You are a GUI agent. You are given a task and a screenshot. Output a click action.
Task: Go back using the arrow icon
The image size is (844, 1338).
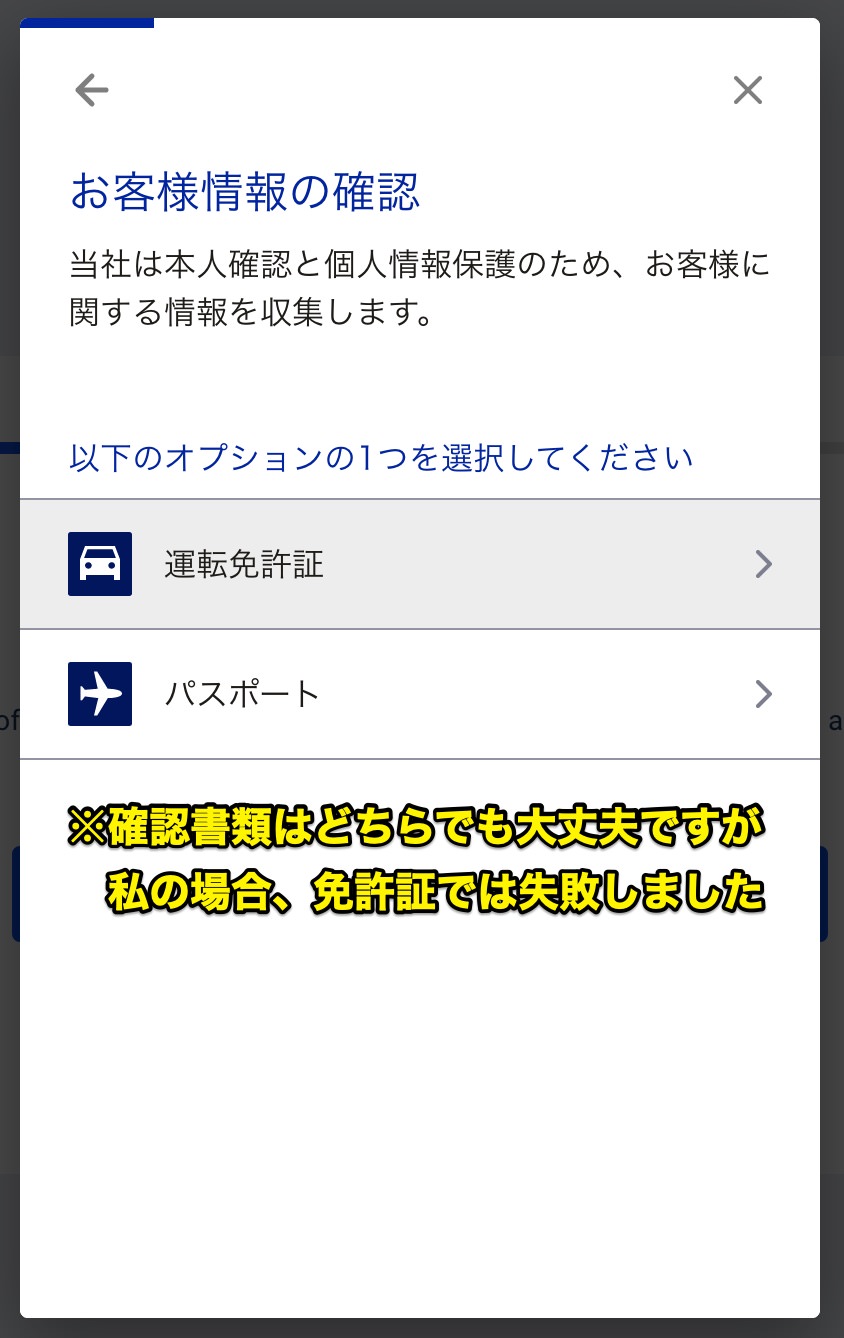pos(91,91)
